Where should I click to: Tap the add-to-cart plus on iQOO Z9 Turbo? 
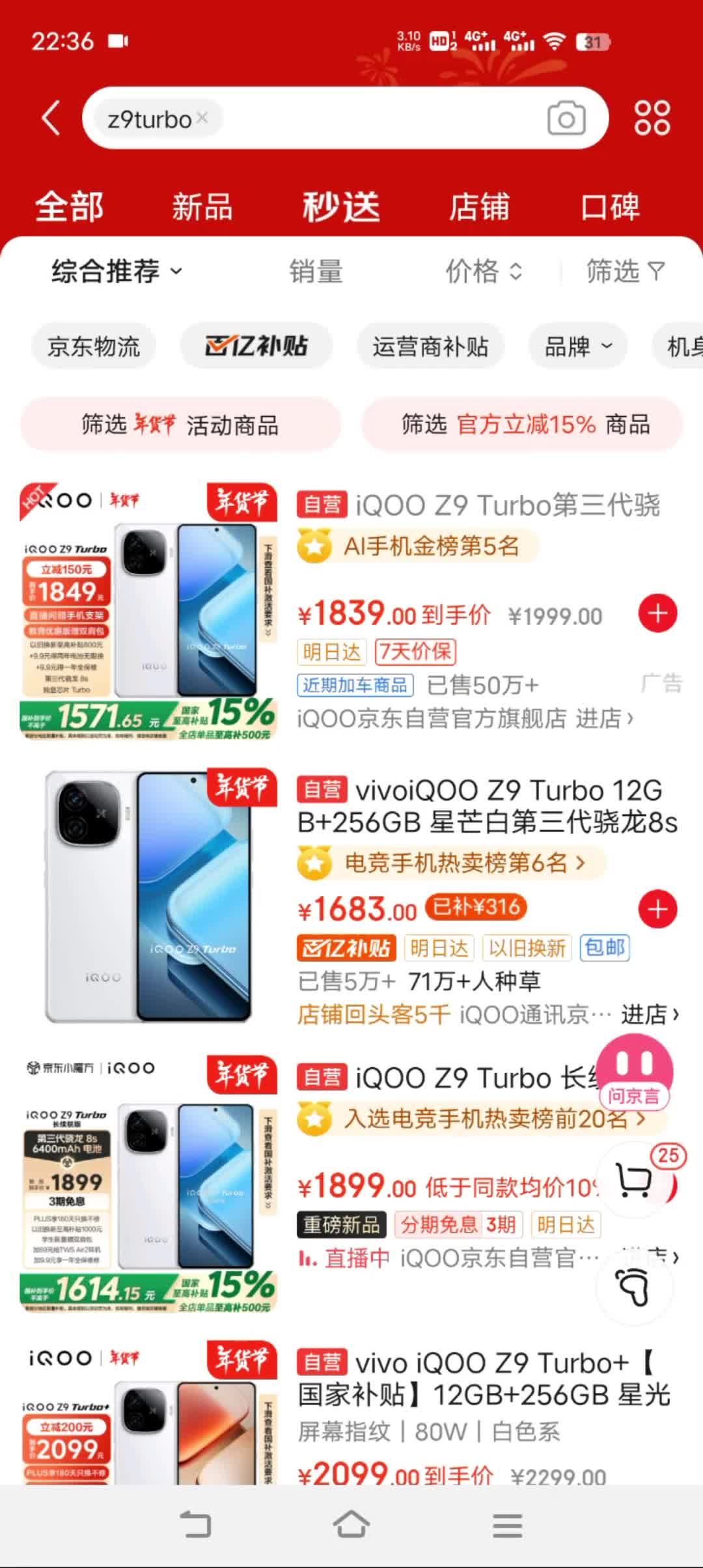pyautogui.click(x=657, y=612)
